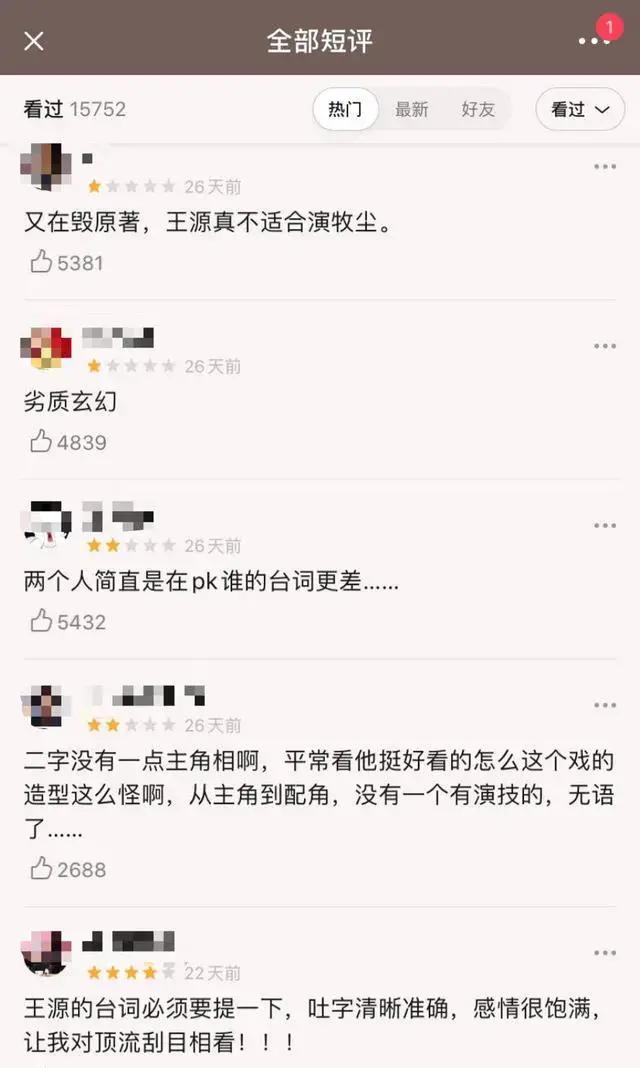The image size is (640, 1068).
Task: Open options for the pk 台词 review
Action: (605, 525)
